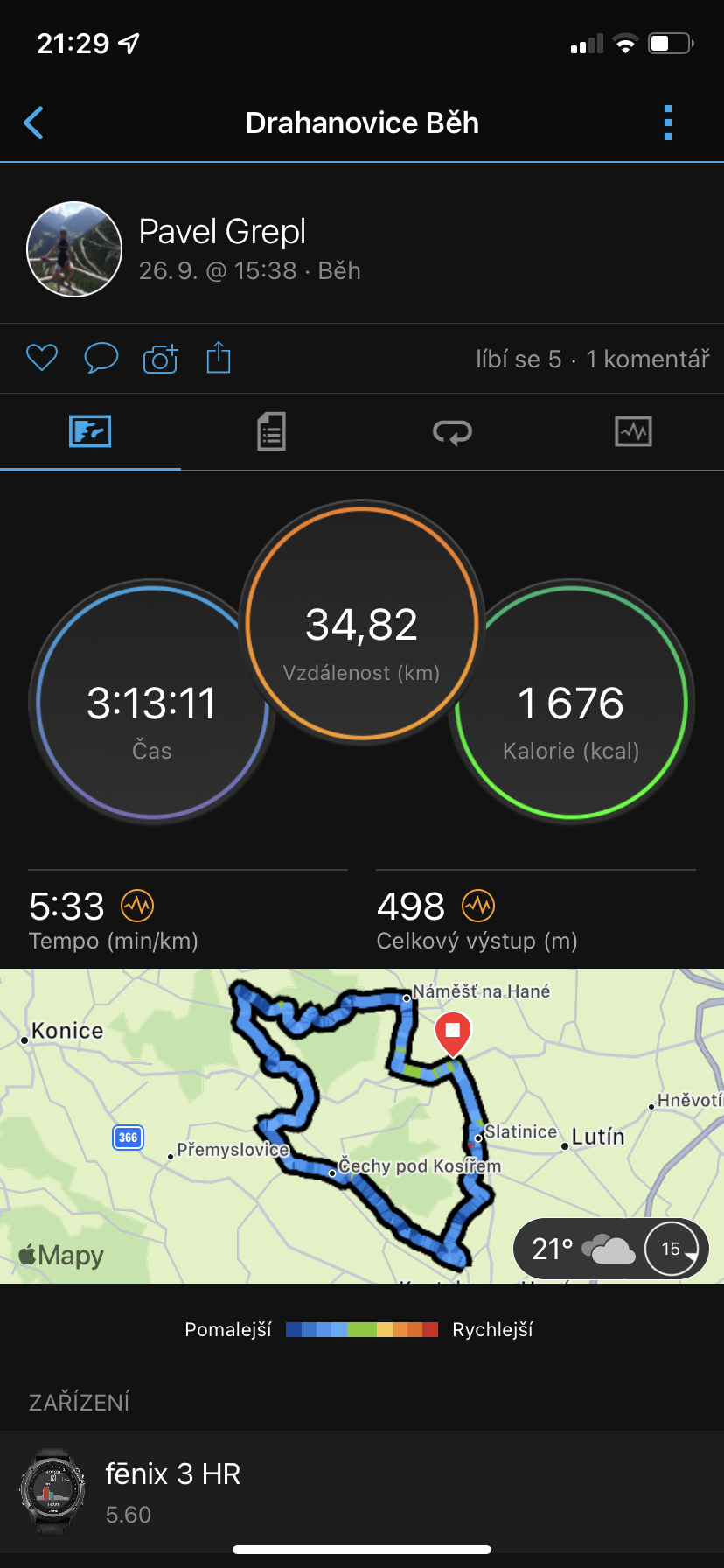Tap the insight icon next to 498

click(478, 906)
